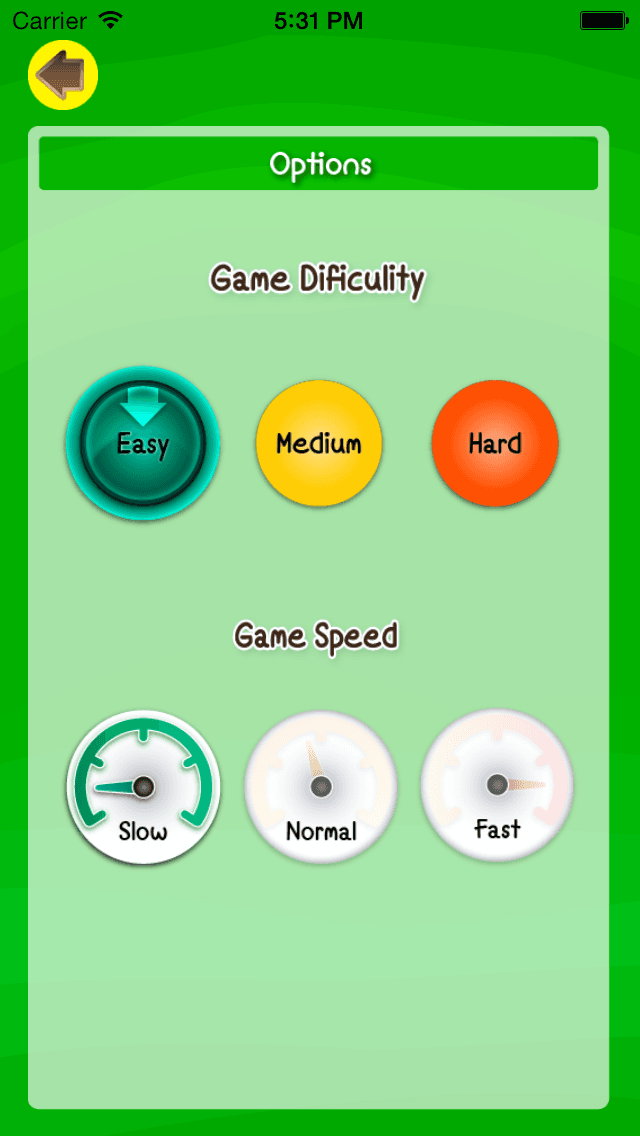Select Easy game difficulty

(143, 443)
